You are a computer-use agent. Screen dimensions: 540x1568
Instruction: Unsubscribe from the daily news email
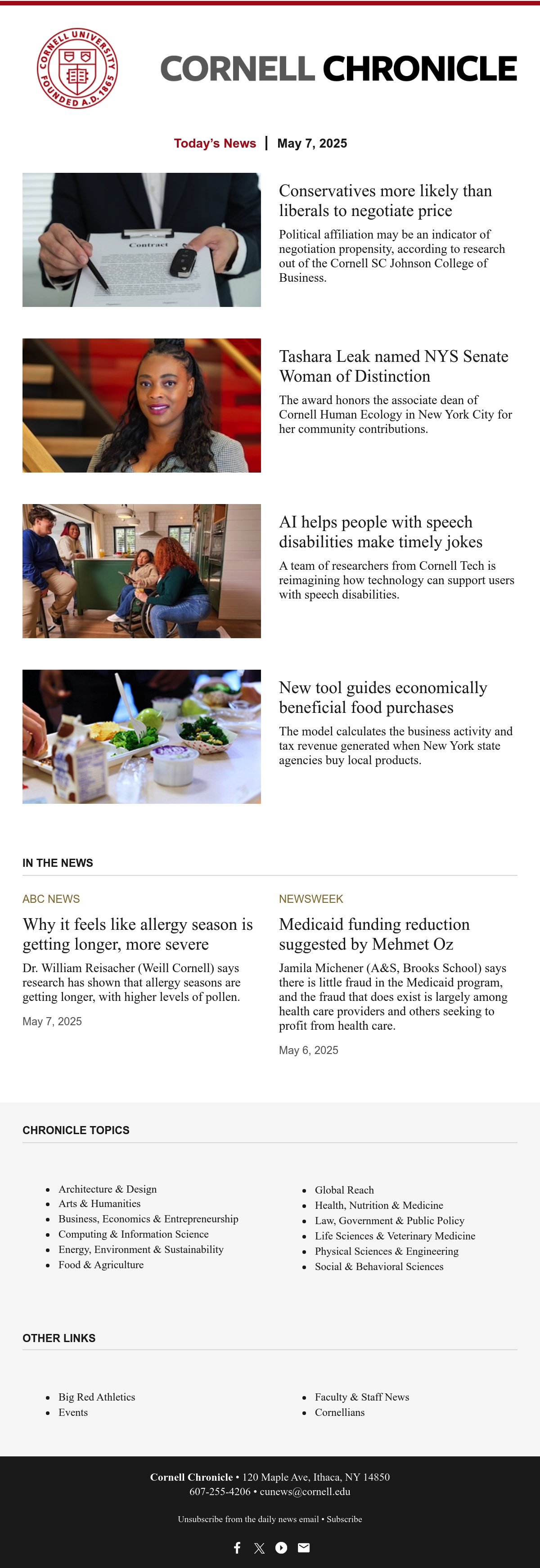click(248, 1519)
